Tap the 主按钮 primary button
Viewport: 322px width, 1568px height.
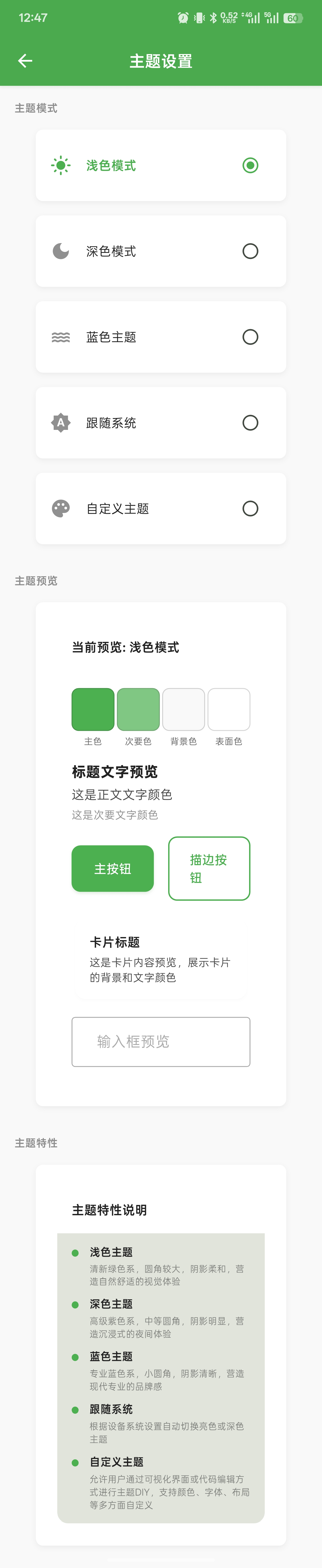click(x=113, y=869)
